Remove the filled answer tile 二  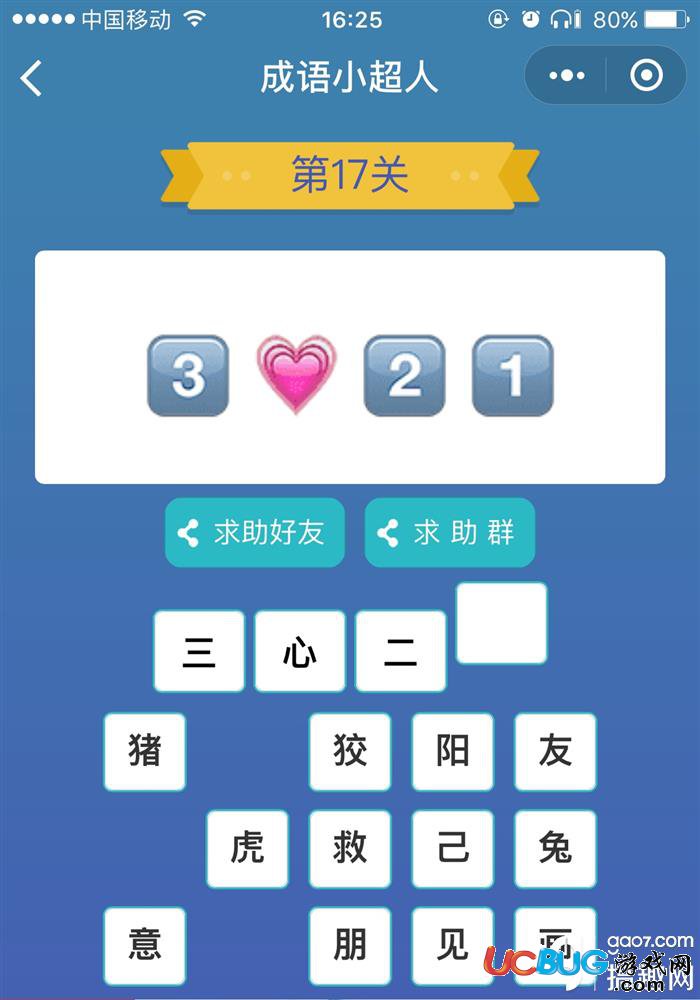coord(401,651)
